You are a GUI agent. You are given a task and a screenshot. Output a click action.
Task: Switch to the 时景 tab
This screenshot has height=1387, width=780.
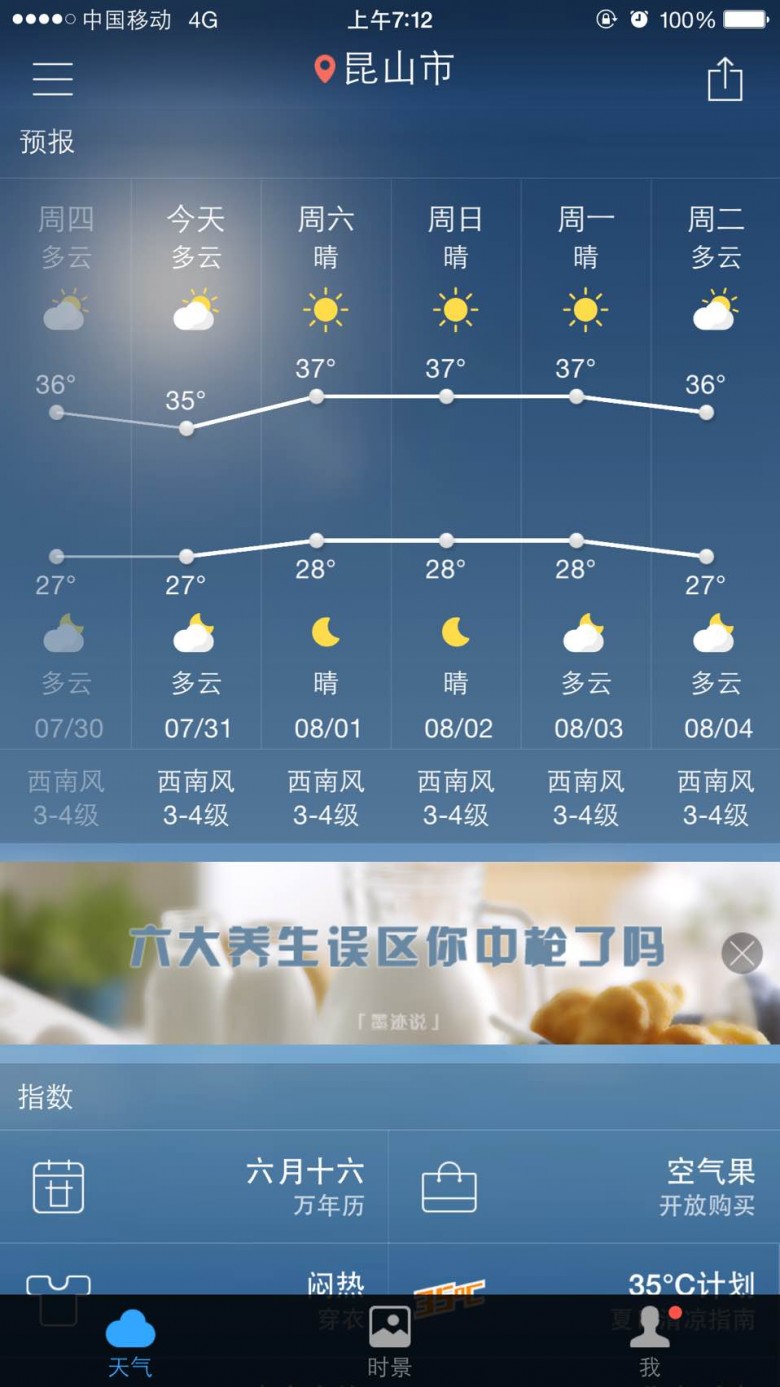pos(389,1342)
